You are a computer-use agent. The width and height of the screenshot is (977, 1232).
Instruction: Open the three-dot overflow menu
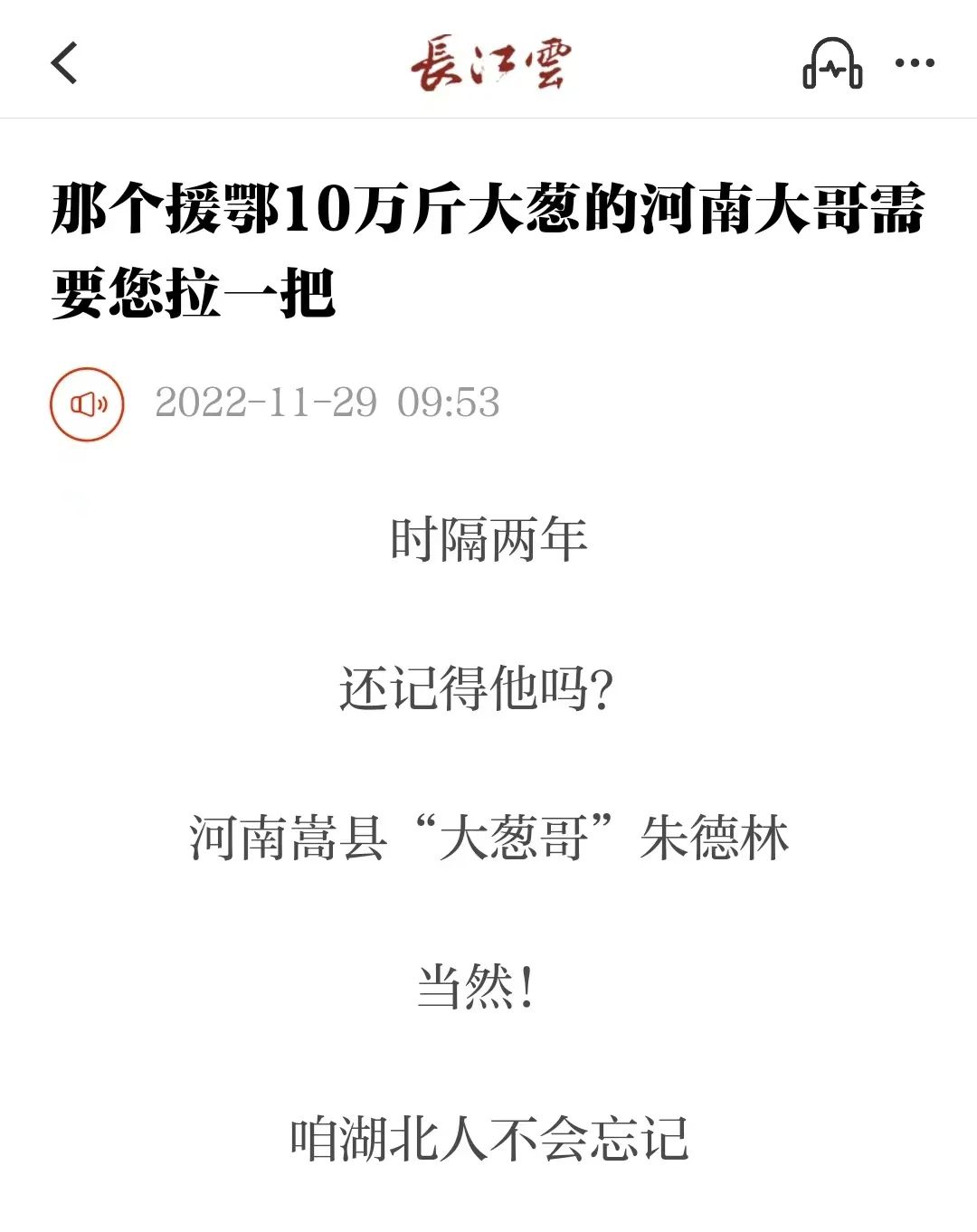[x=915, y=63]
